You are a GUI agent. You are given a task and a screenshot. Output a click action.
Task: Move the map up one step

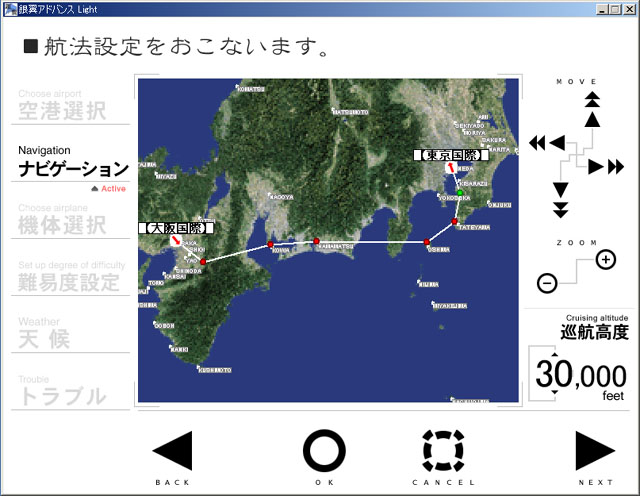click(592, 119)
